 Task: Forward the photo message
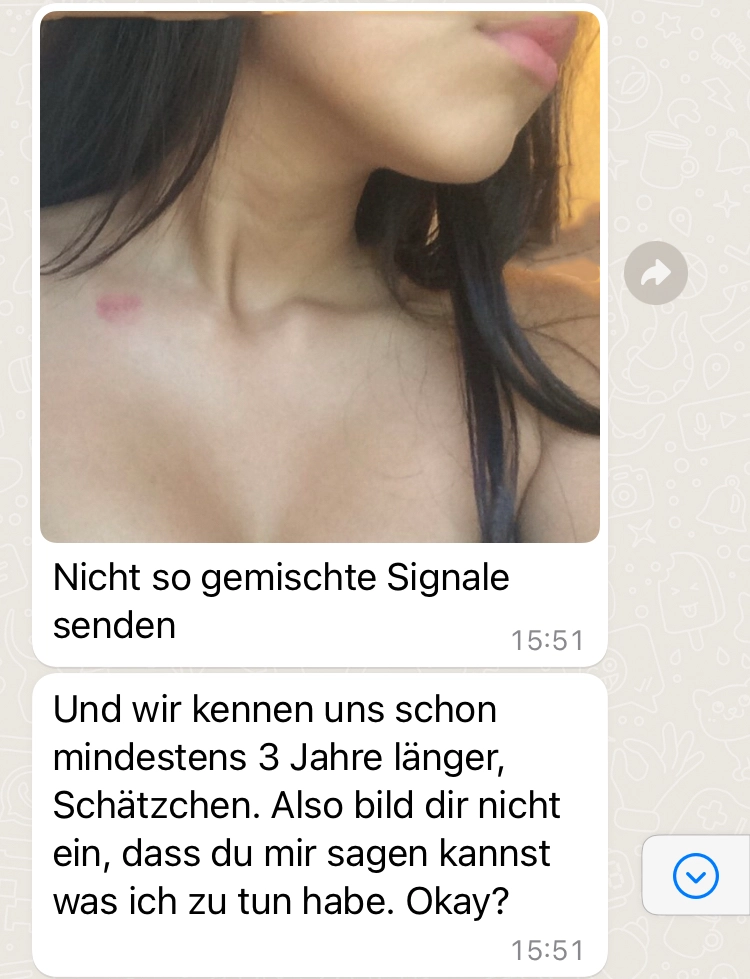click(x=656, y=273)
